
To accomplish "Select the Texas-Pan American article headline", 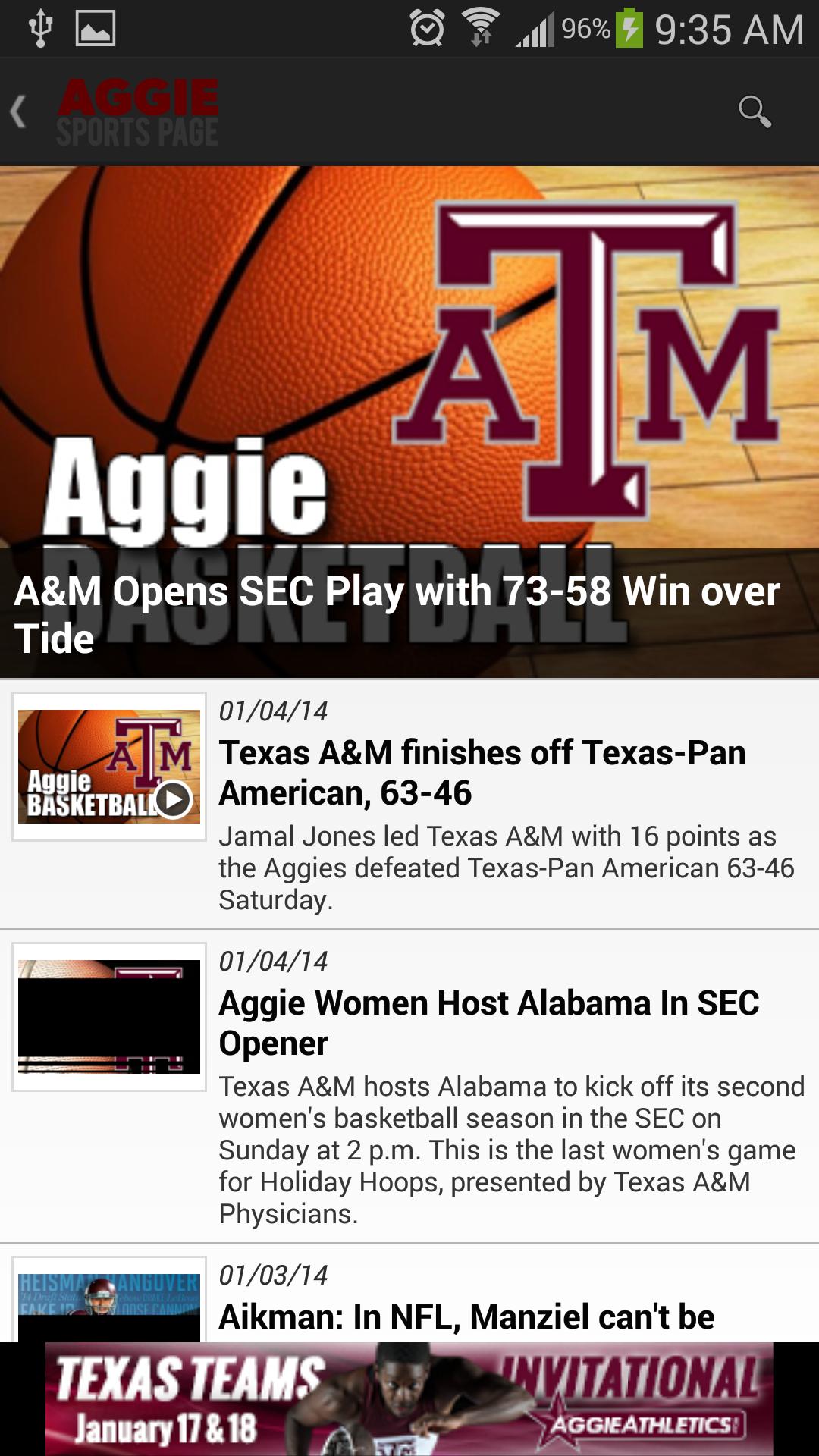I will point(483,773).
